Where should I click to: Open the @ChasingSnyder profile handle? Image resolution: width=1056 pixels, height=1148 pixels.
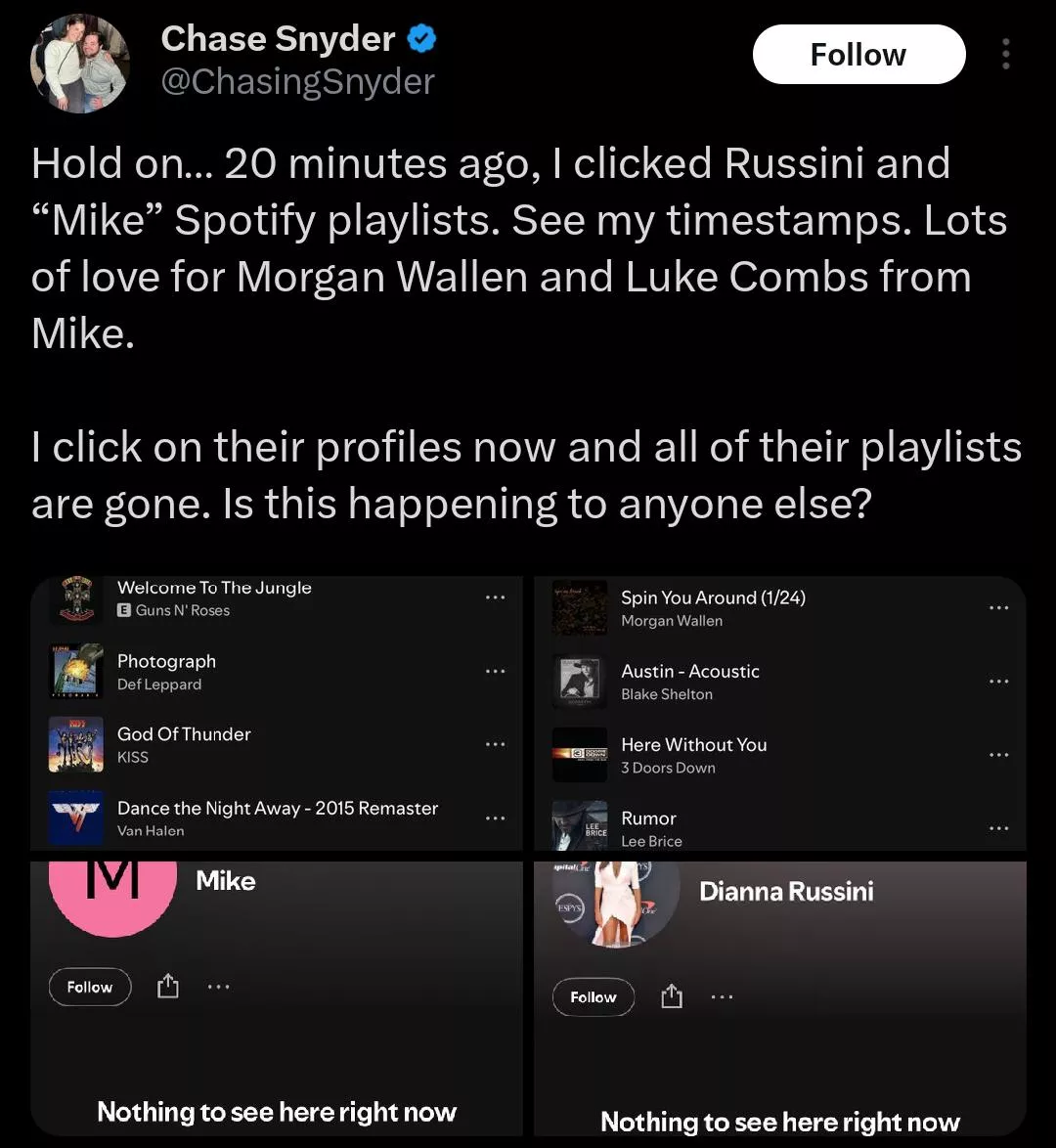click(x=297, y=82)
